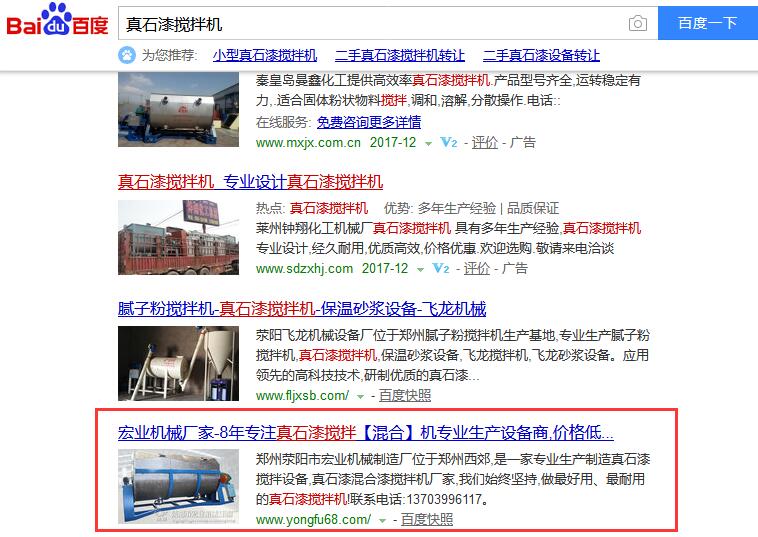The width and height of the screenshot is (758, 537).
Task: Open the 免费咨询更多详情 link
Action: click(369, 122)
